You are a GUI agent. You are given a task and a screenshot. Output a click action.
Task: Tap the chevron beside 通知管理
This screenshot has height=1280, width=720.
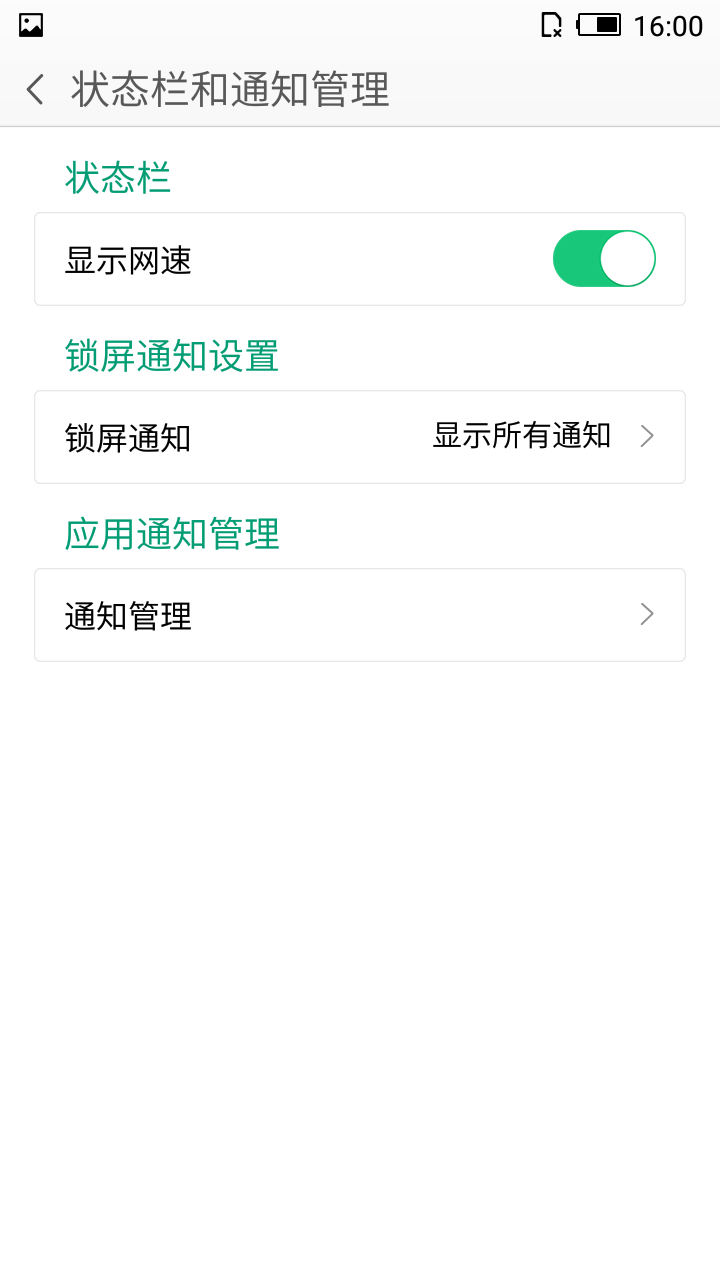click(647, 614)
